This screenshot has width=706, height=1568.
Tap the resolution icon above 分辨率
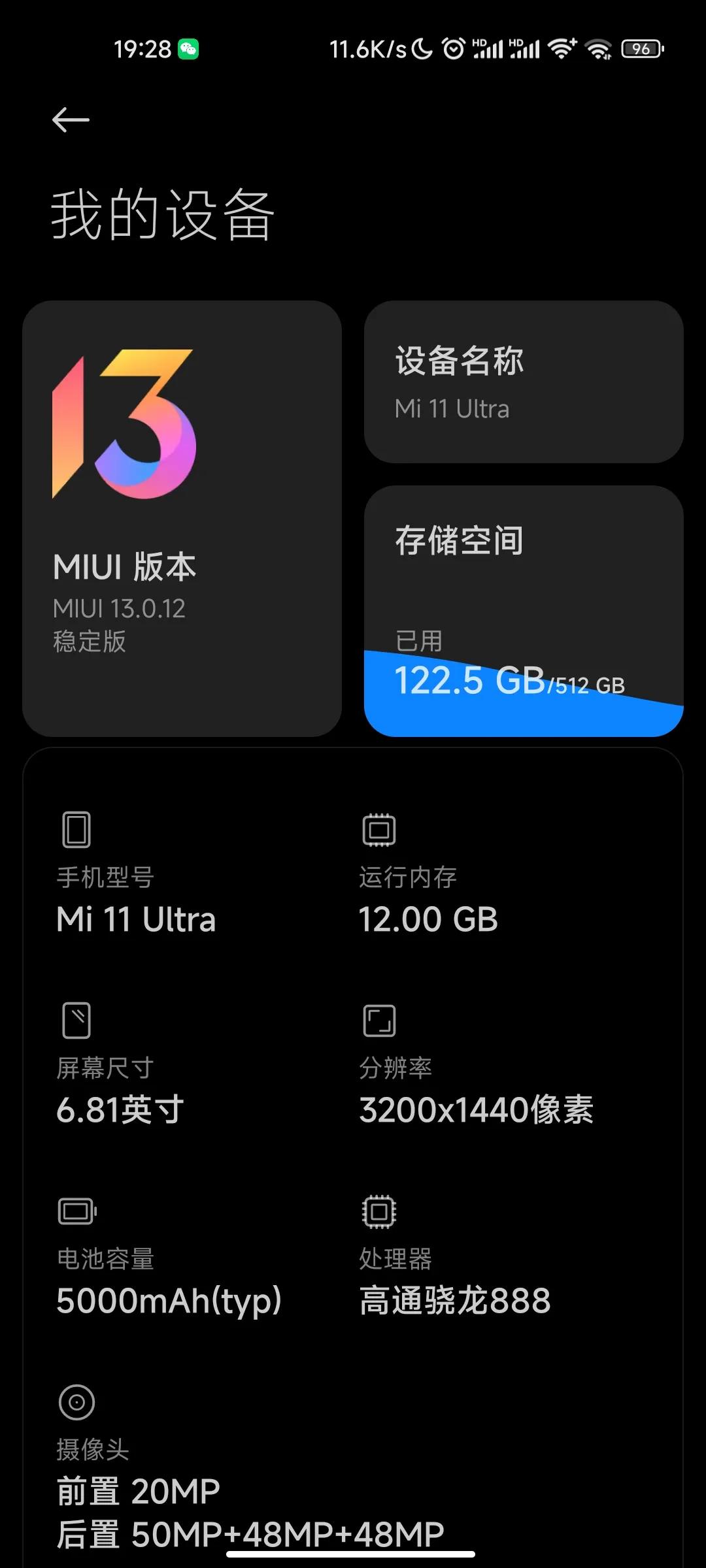379,1021
